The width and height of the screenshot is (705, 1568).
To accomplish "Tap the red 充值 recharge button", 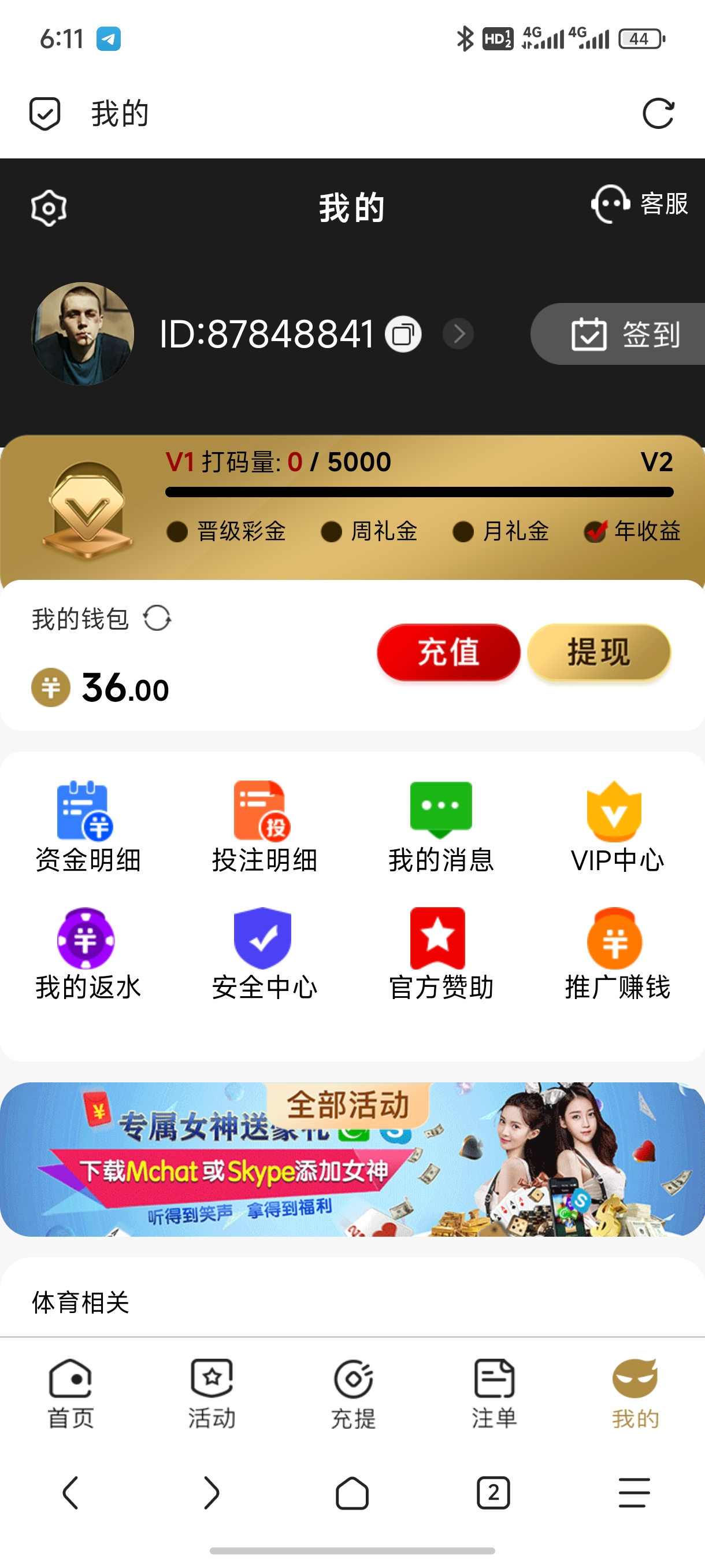I will coord(448,653).
